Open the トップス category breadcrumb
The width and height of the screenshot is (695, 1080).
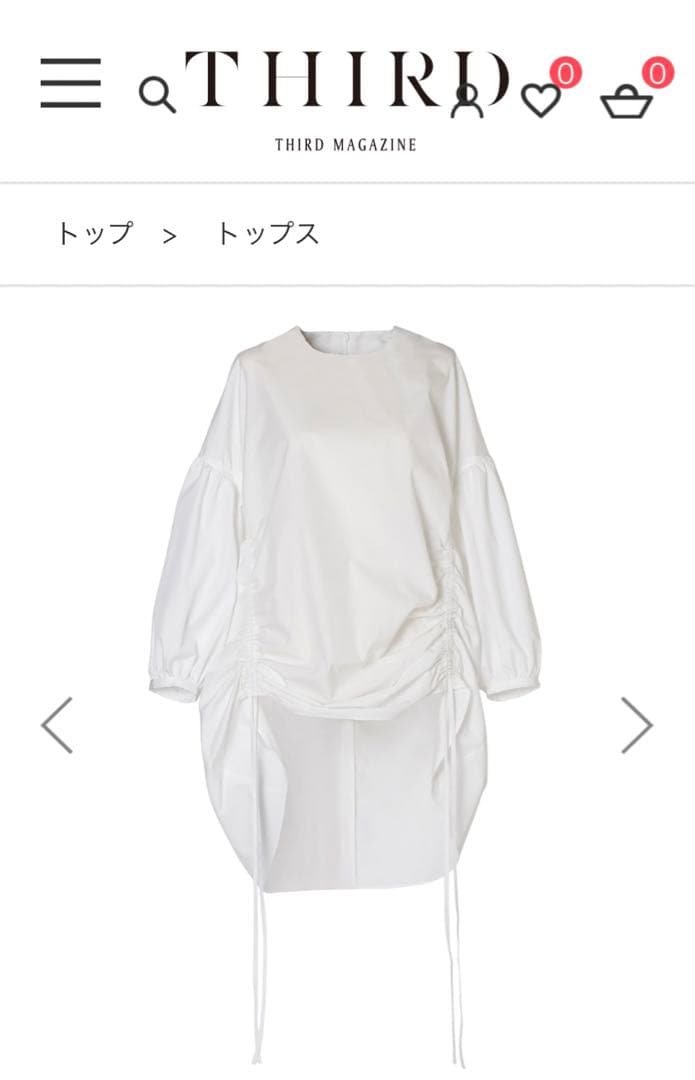pyautogui.click(x=268, y=234)
